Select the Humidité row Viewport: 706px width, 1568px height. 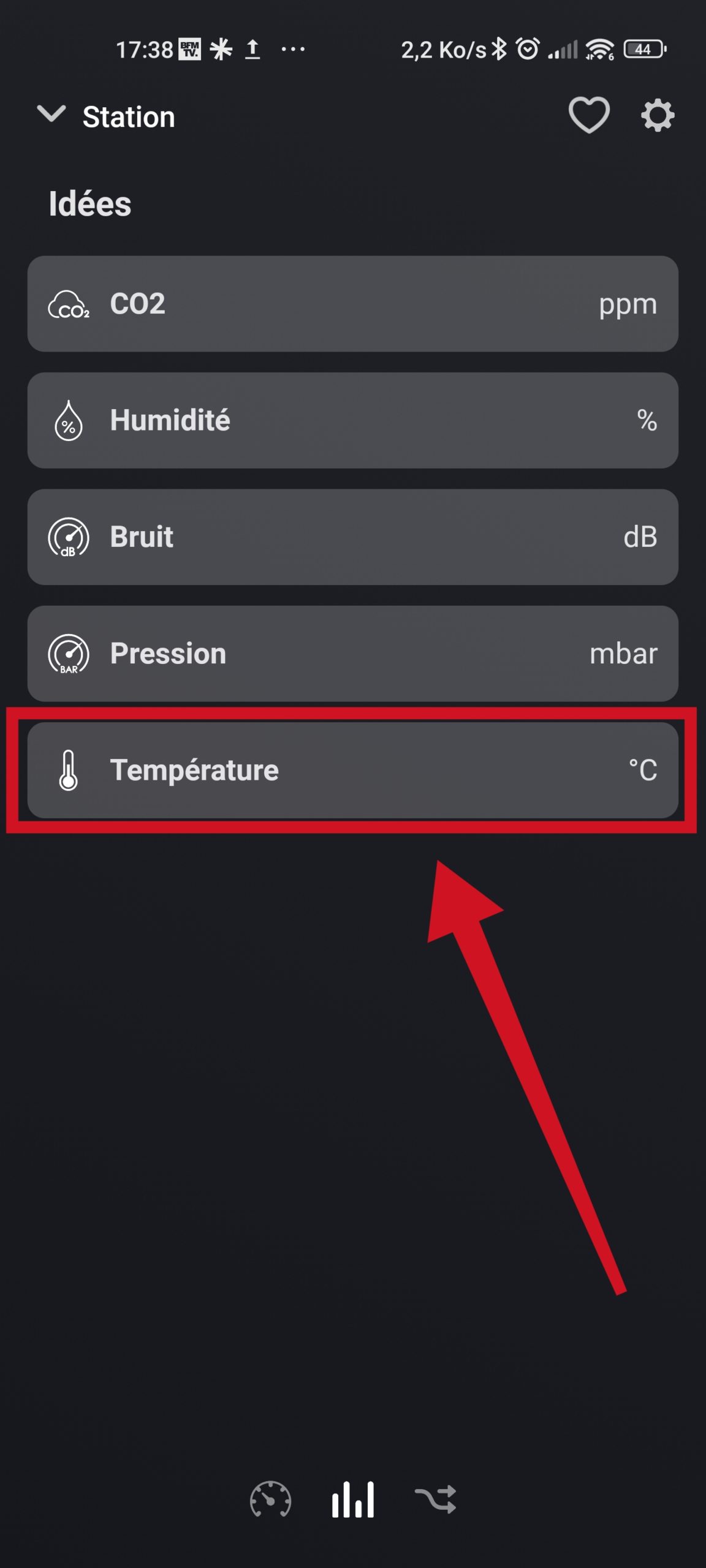tap(353, 420)
